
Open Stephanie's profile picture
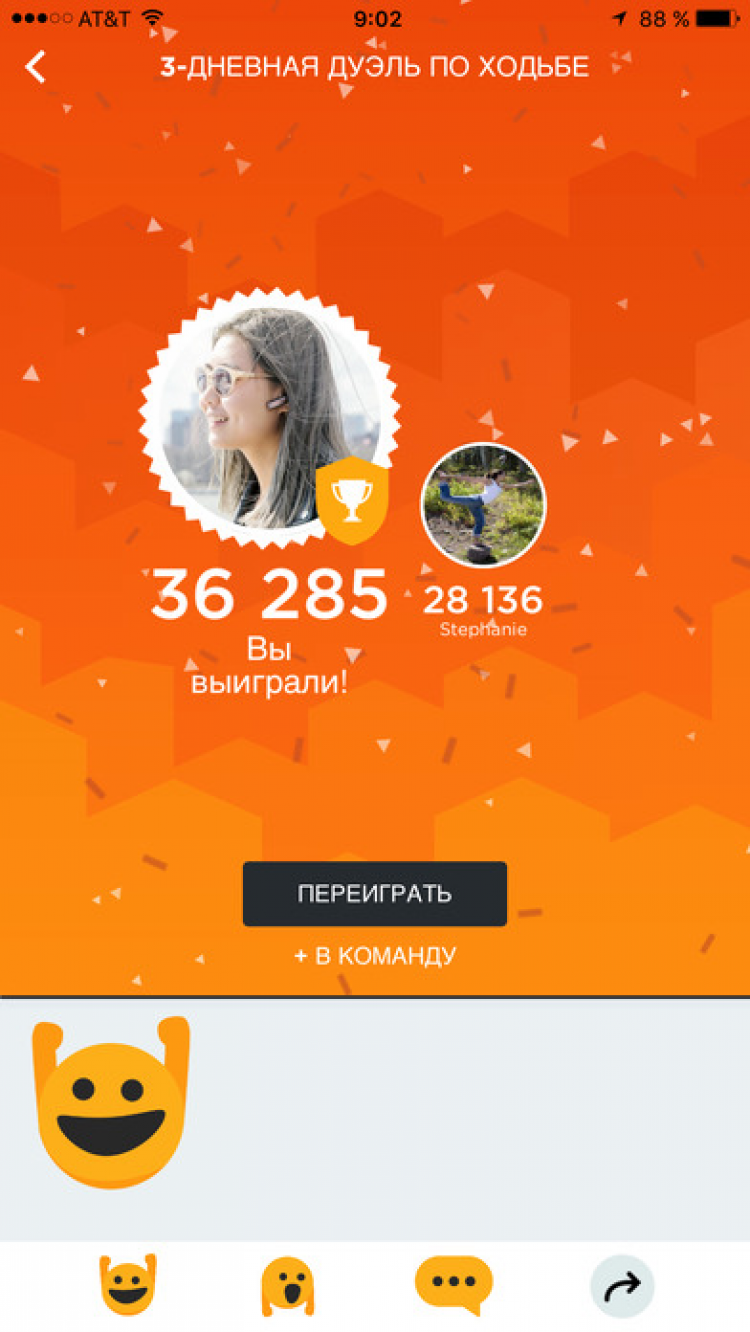click(483, 505)
